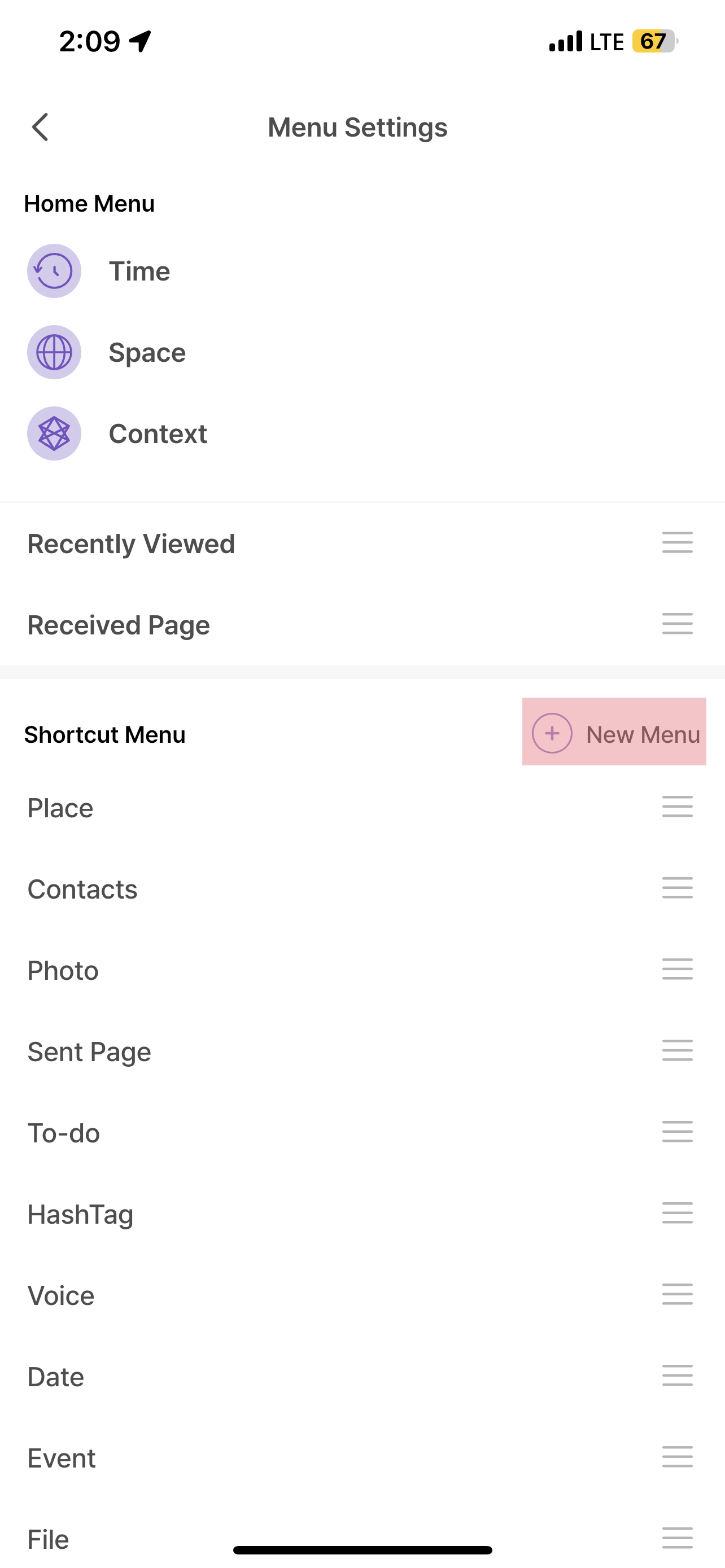Image resolution: width=725 pixels, height=1568 pixels.
Task: Click the reorder handle for Sent Page
Action: (x=677, y=1051)
